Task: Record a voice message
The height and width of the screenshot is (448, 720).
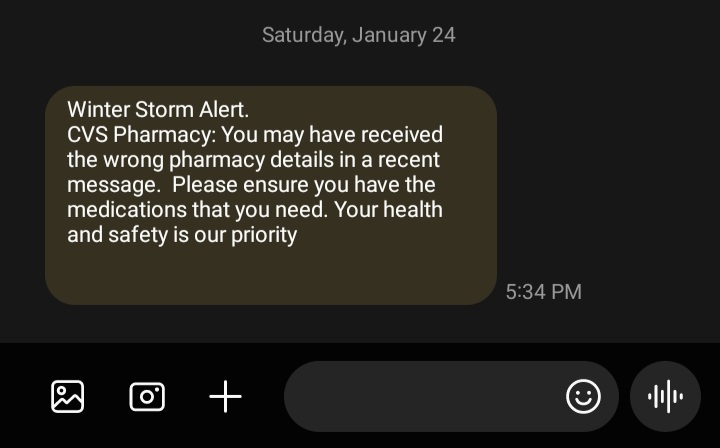Action: (x=665, y=397)
